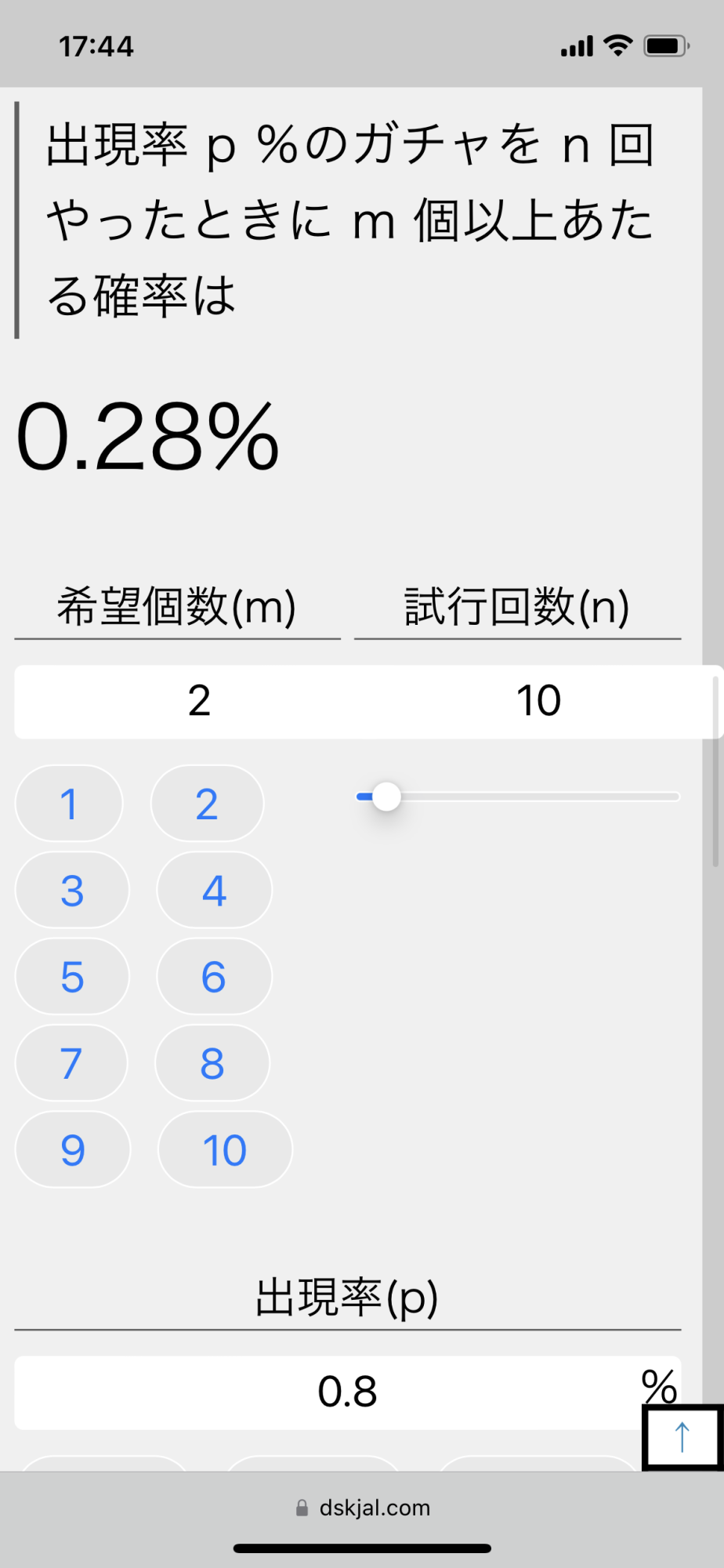724x1568 pixels.
Task: Set desired count to 7
Action: (x=71, y=1063)
